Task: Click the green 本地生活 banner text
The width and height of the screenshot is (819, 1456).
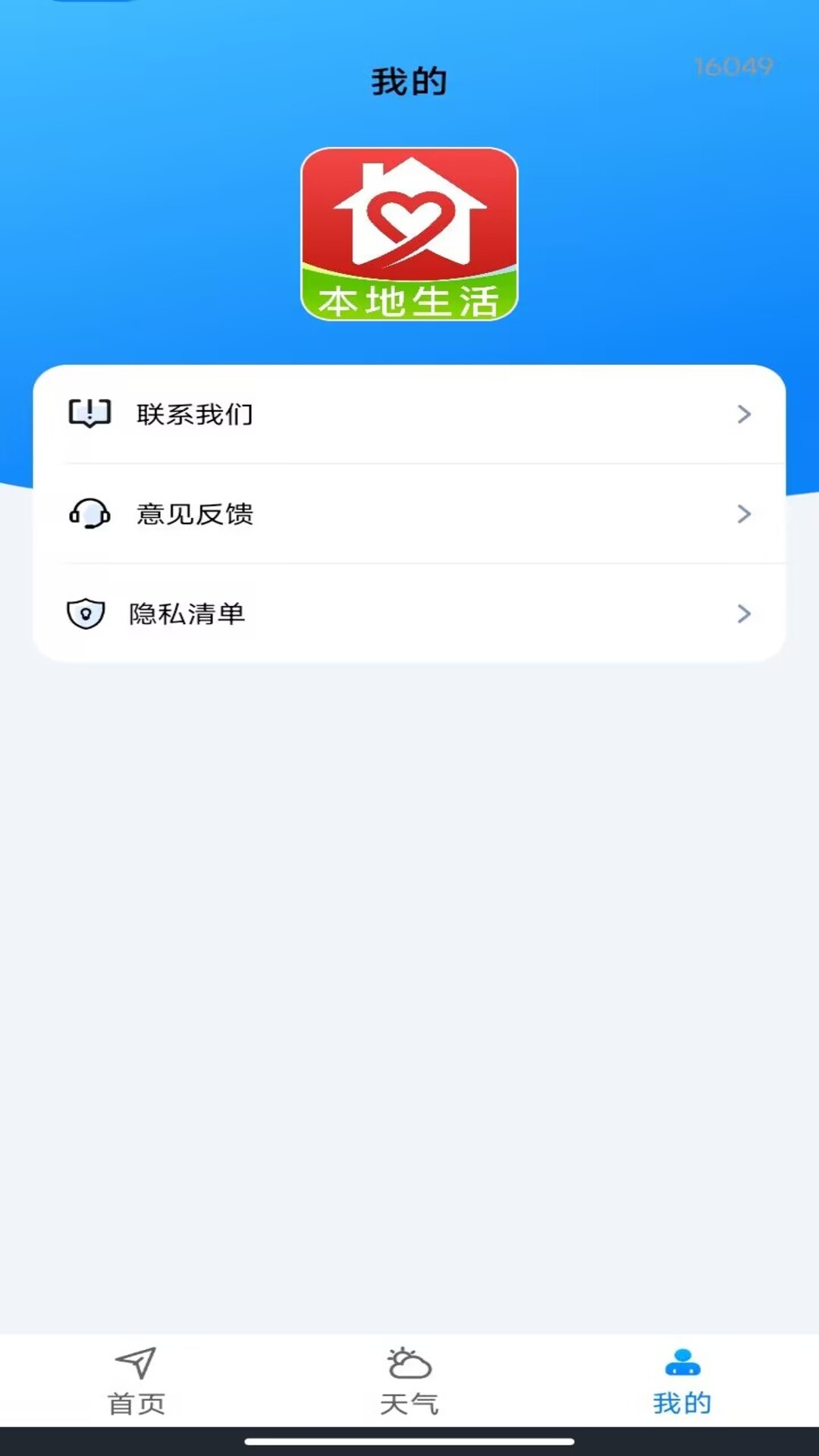Action: point(409,301)
